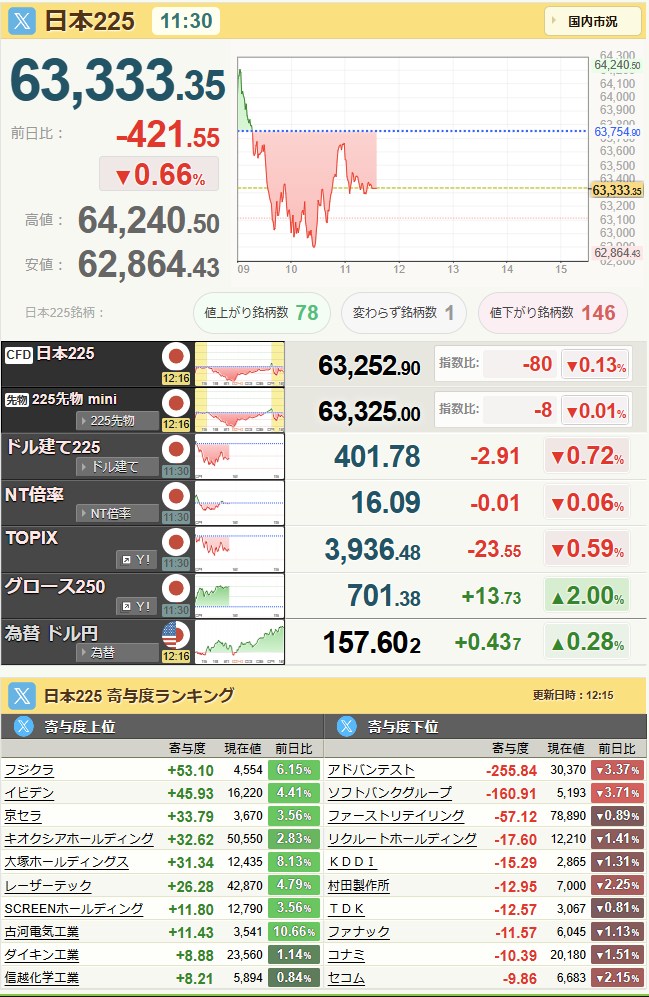Open イビデン stock link
The image size is (649, 997).
29,793
